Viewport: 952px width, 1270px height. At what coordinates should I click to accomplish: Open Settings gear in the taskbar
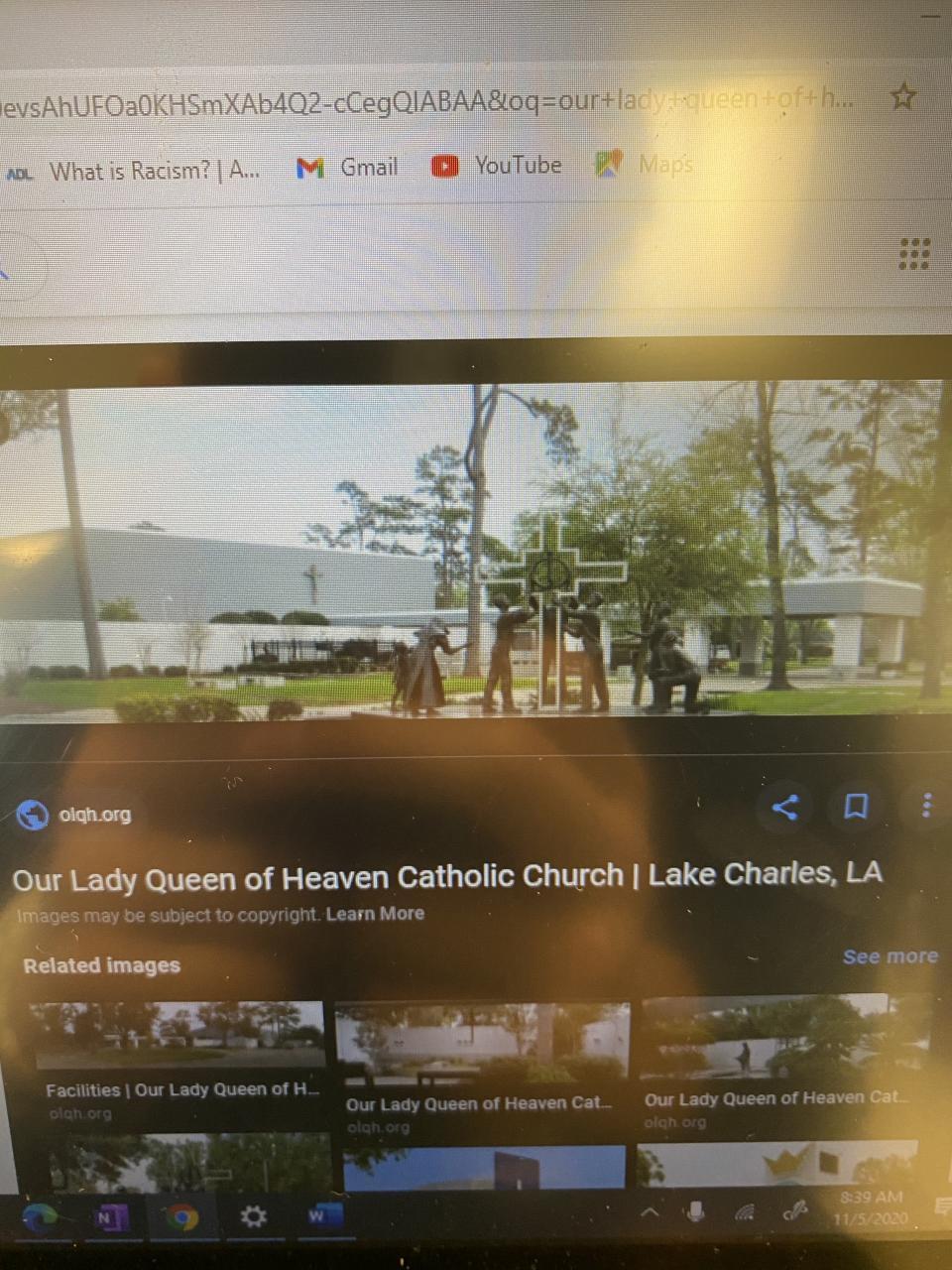pos(254,1216)
